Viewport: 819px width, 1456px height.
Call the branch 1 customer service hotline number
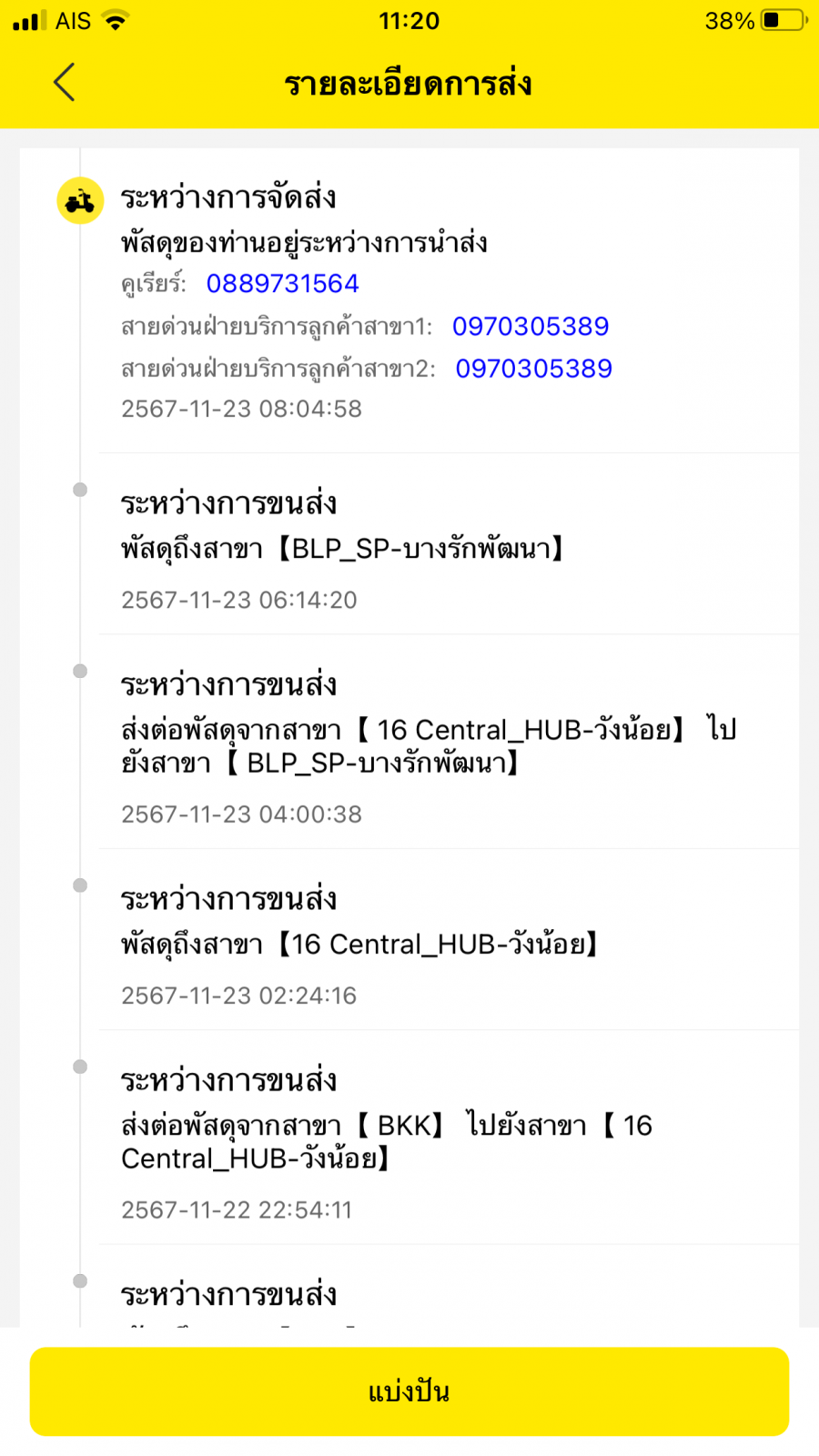pyautogui.click(x=531, y=327)
